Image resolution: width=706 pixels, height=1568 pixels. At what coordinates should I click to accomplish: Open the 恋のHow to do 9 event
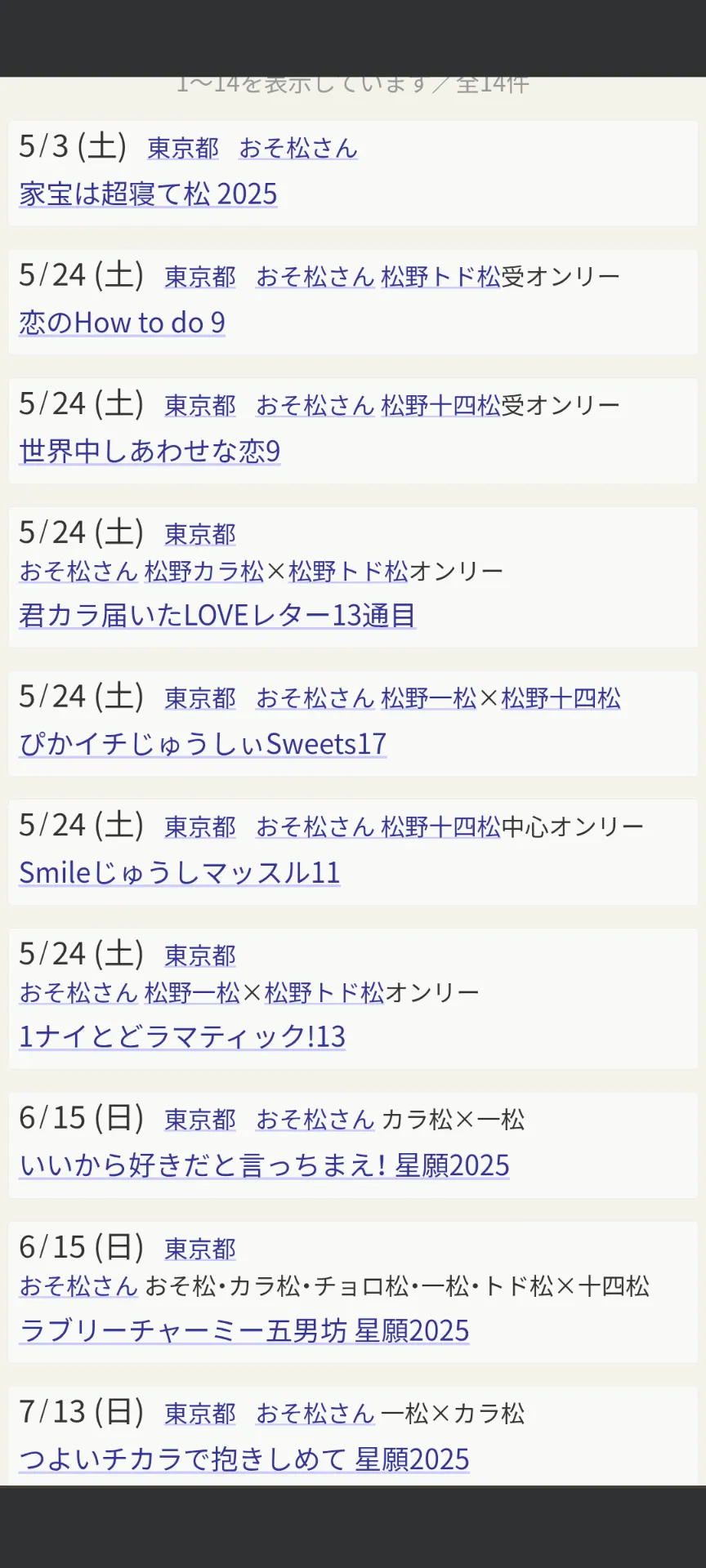tap(122, 323)
